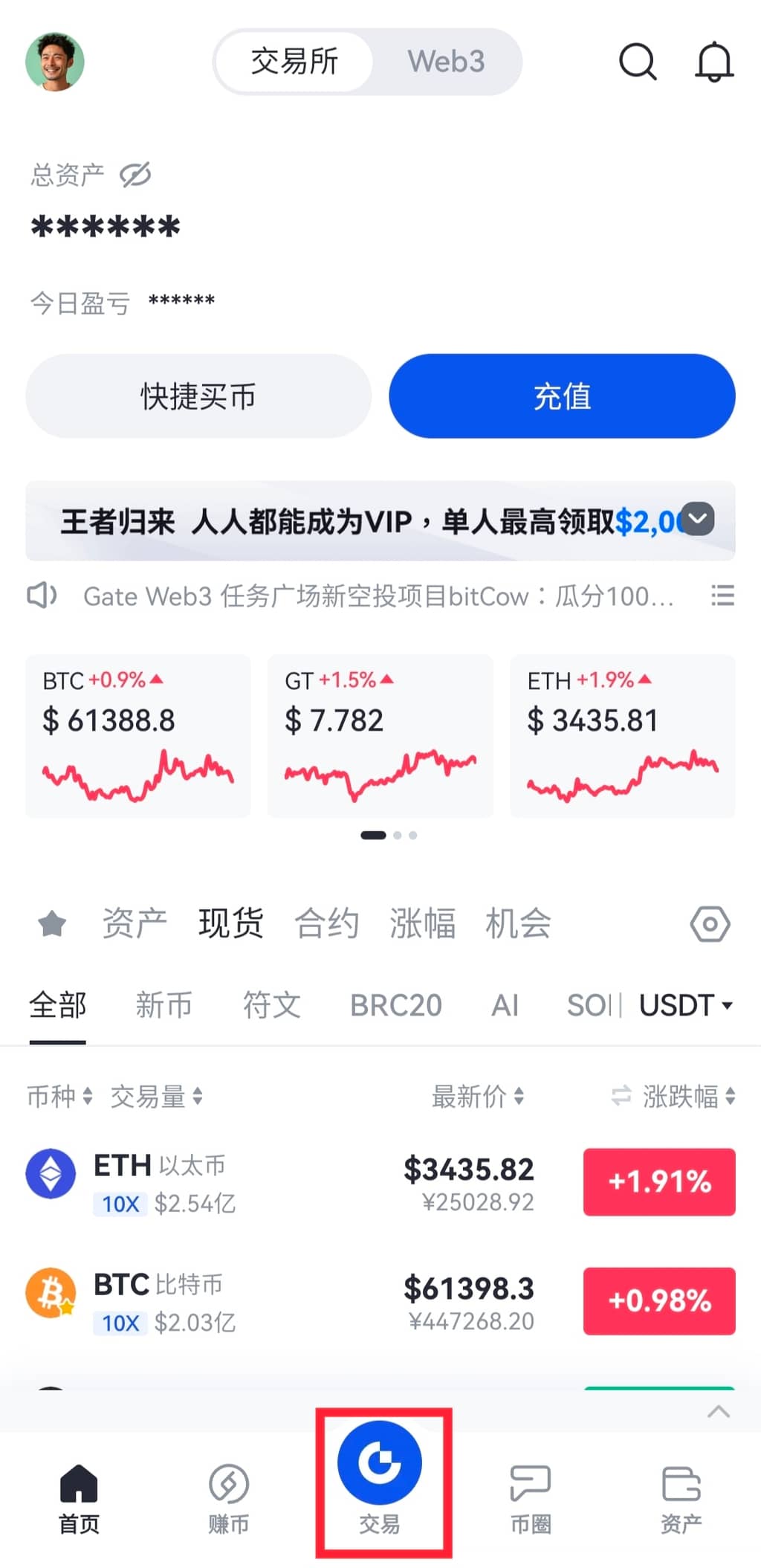The width and height of the screenshot is (761, 1568).
Task: Open the profile avatar
Action: [55, 62]
